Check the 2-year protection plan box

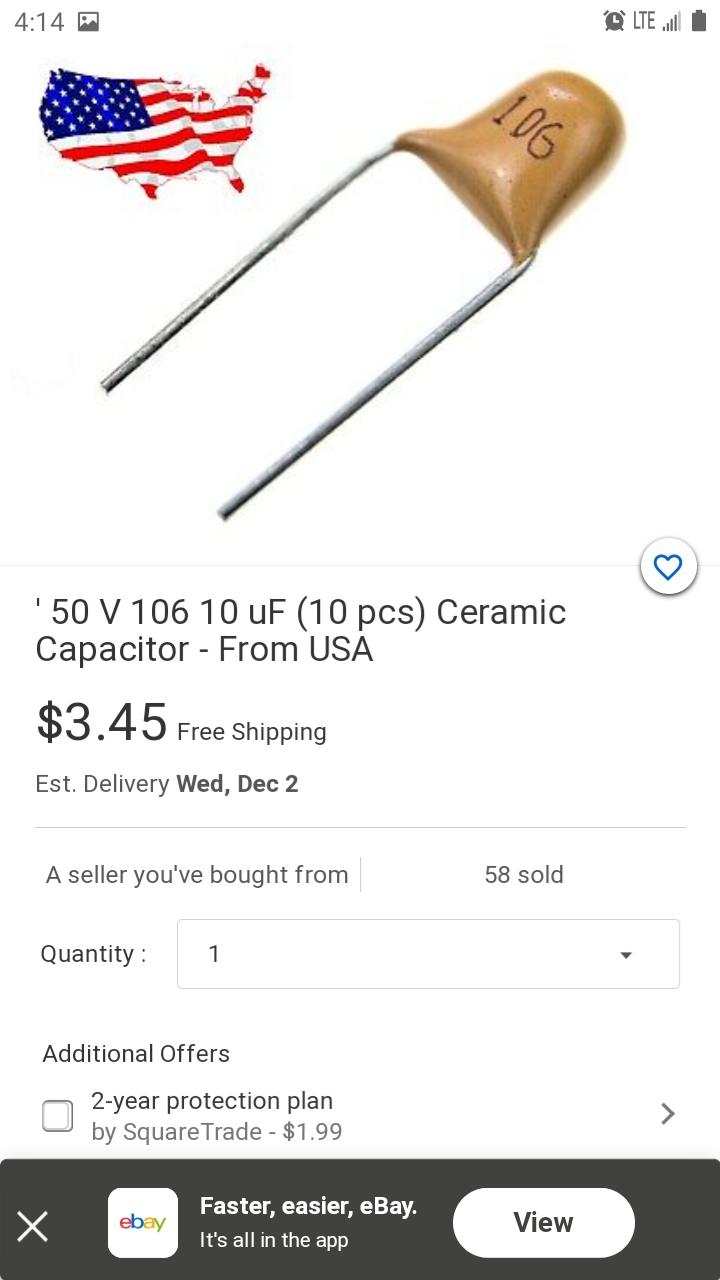tap(58, 1115)
